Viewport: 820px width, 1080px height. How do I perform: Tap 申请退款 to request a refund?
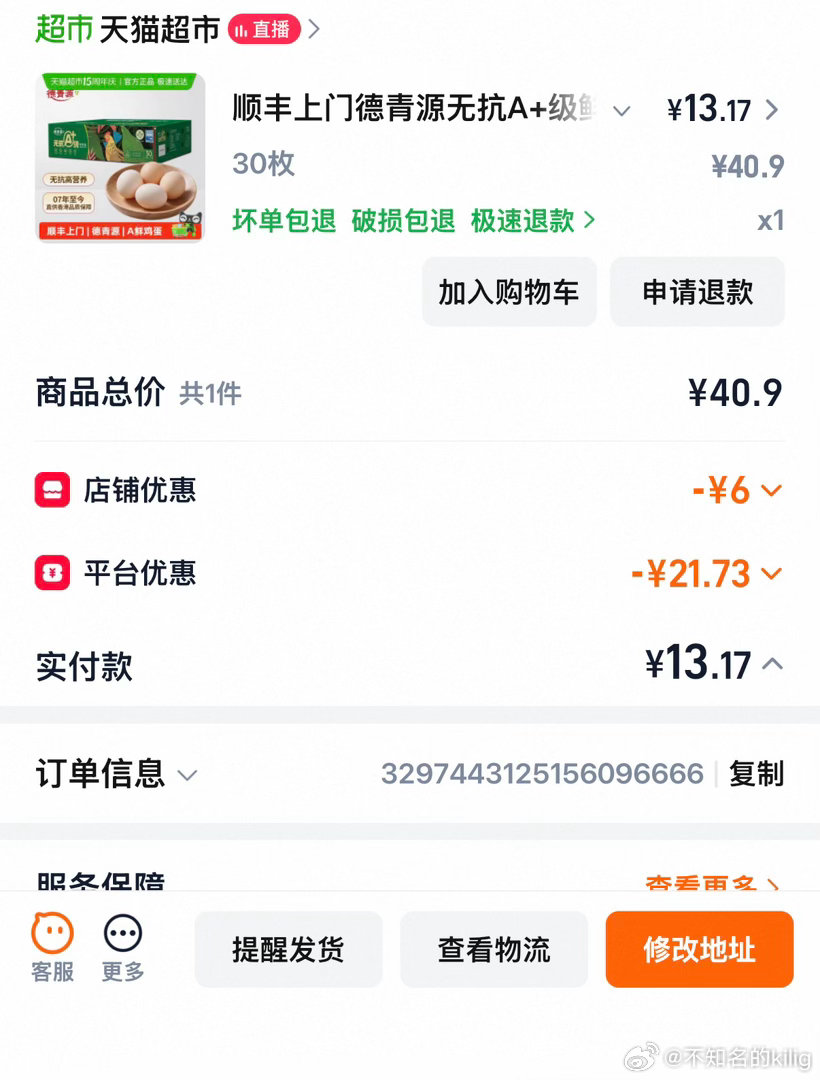pos(697,292)
